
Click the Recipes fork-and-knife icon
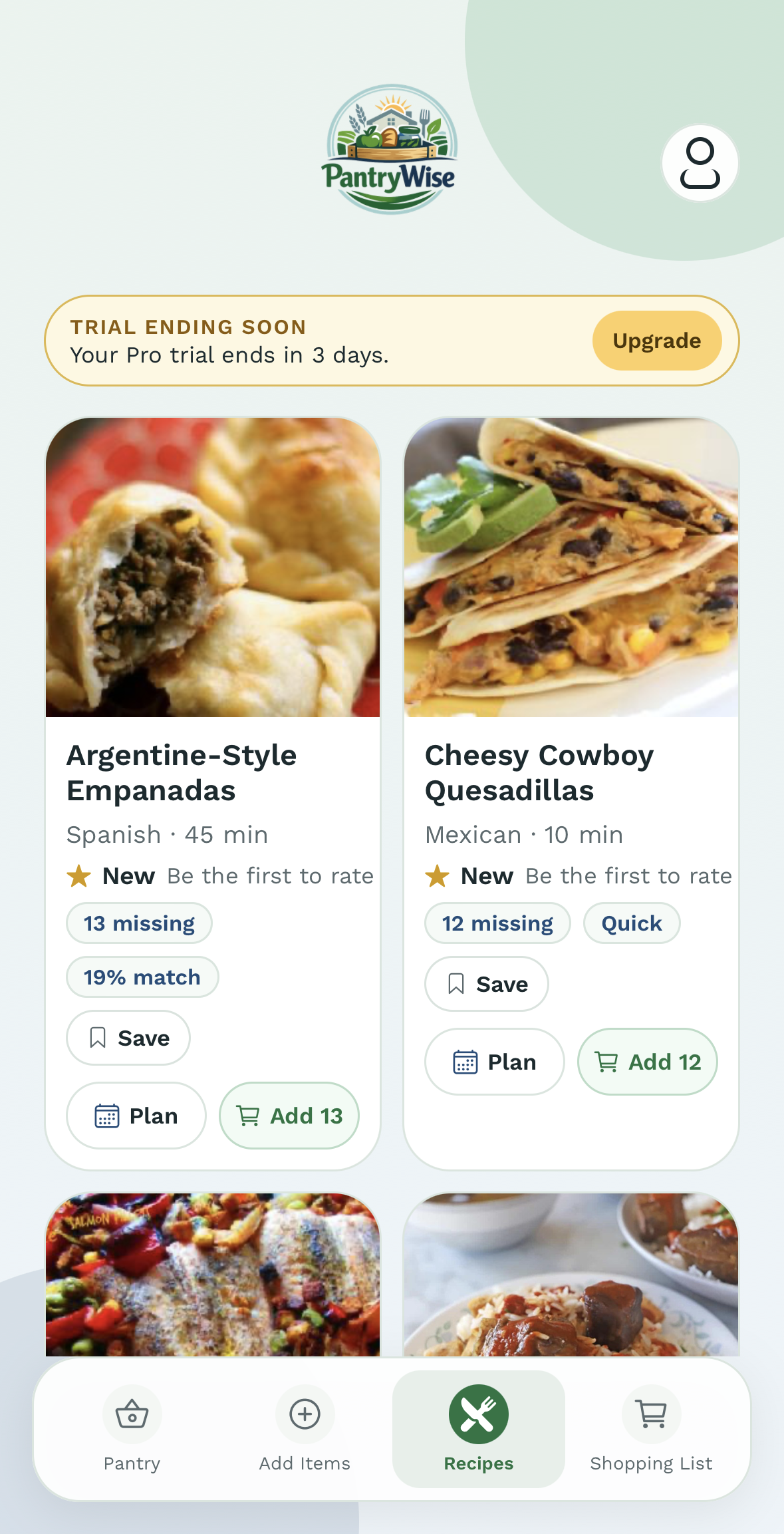[x=478, y=1414]
